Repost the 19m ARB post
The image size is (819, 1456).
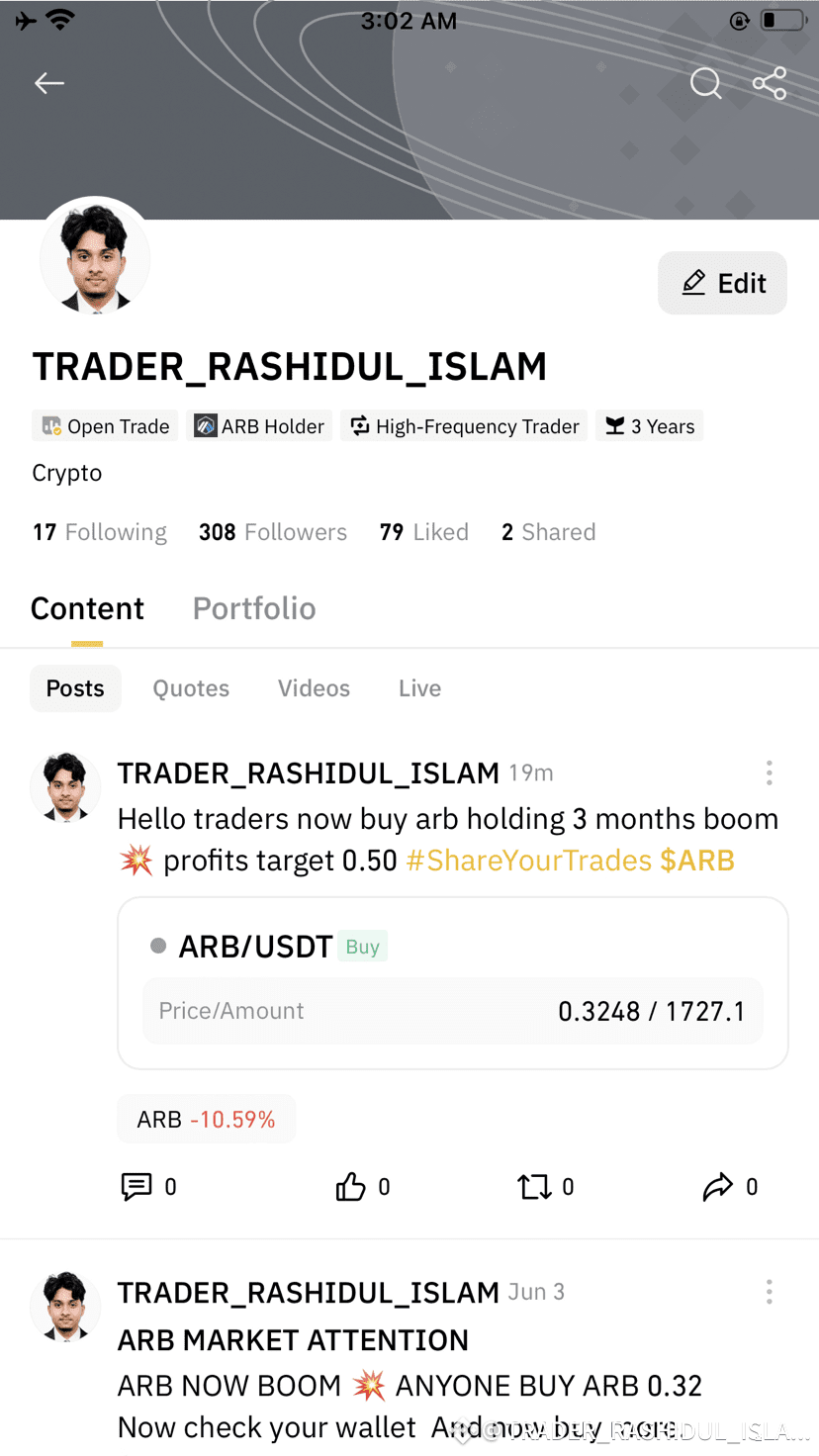[546, 1186]
